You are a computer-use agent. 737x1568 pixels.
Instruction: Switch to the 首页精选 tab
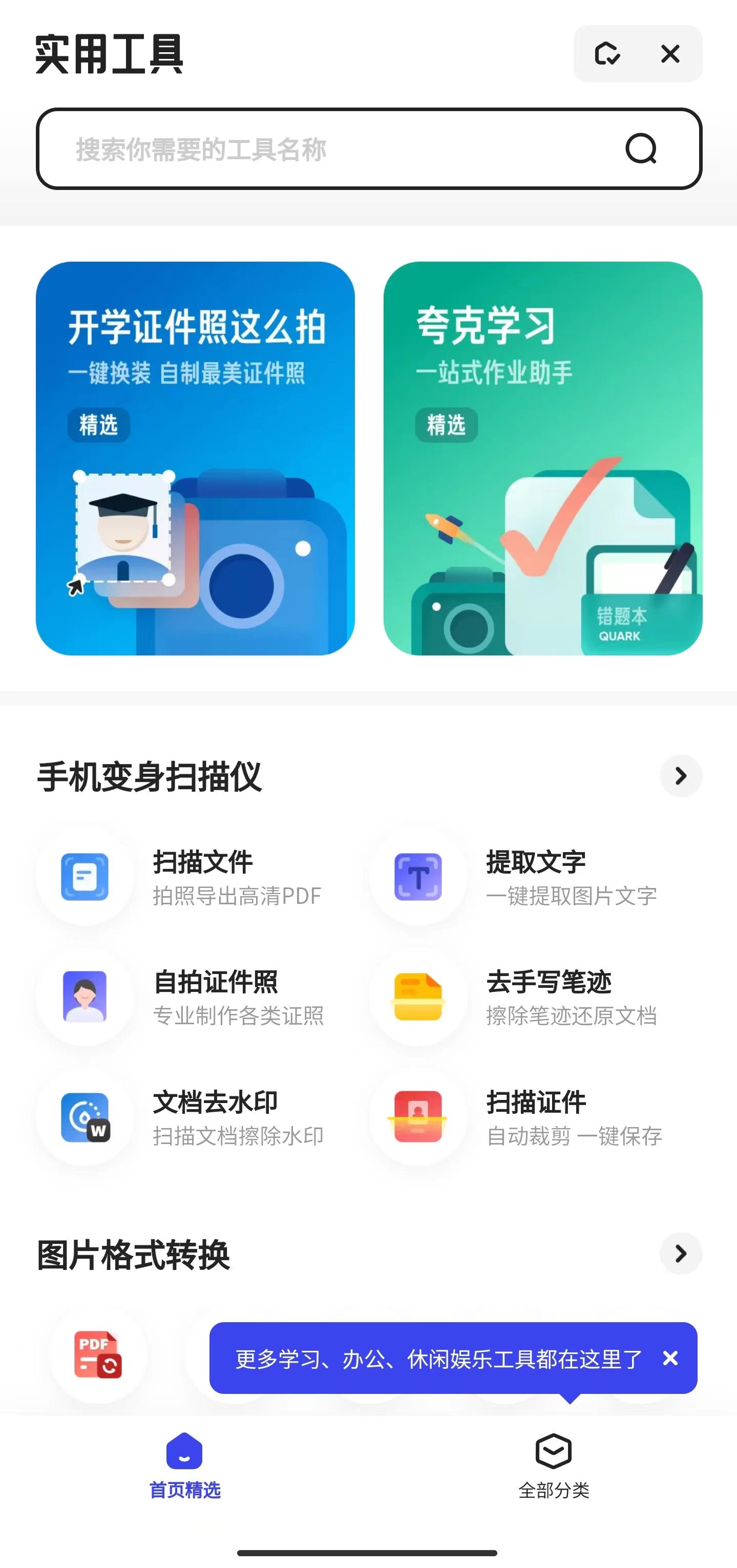184,1465
